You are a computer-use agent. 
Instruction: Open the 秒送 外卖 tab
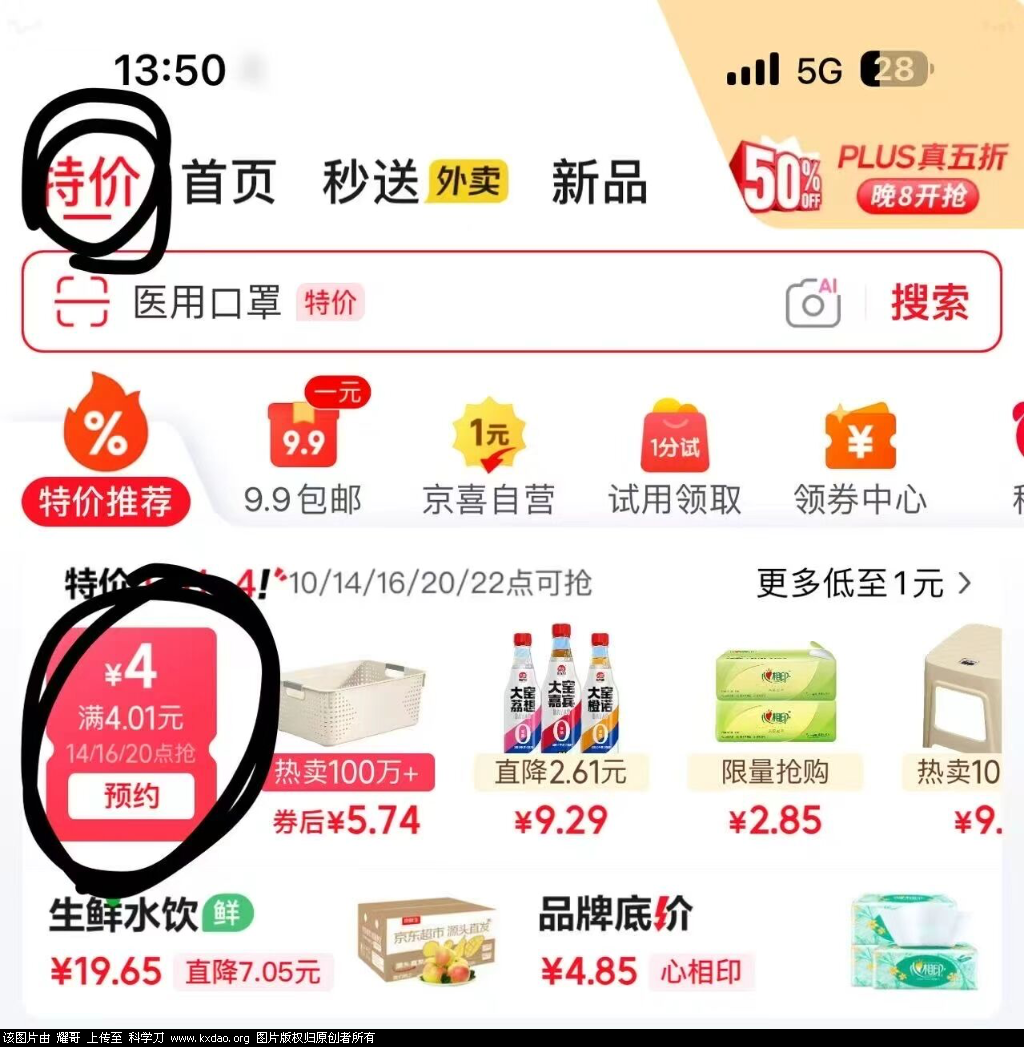[415, 183]
